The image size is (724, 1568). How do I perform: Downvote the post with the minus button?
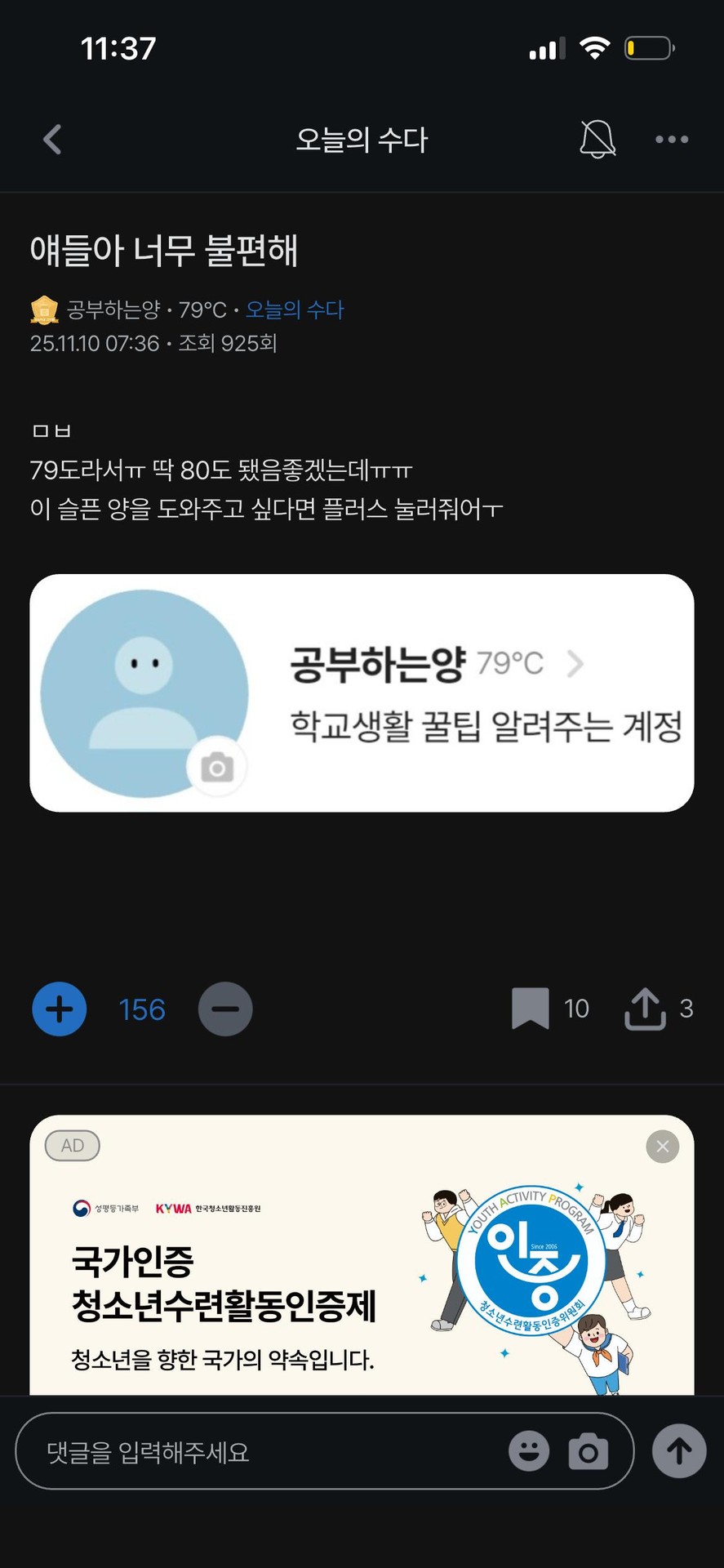click(x=225, y=1009)
